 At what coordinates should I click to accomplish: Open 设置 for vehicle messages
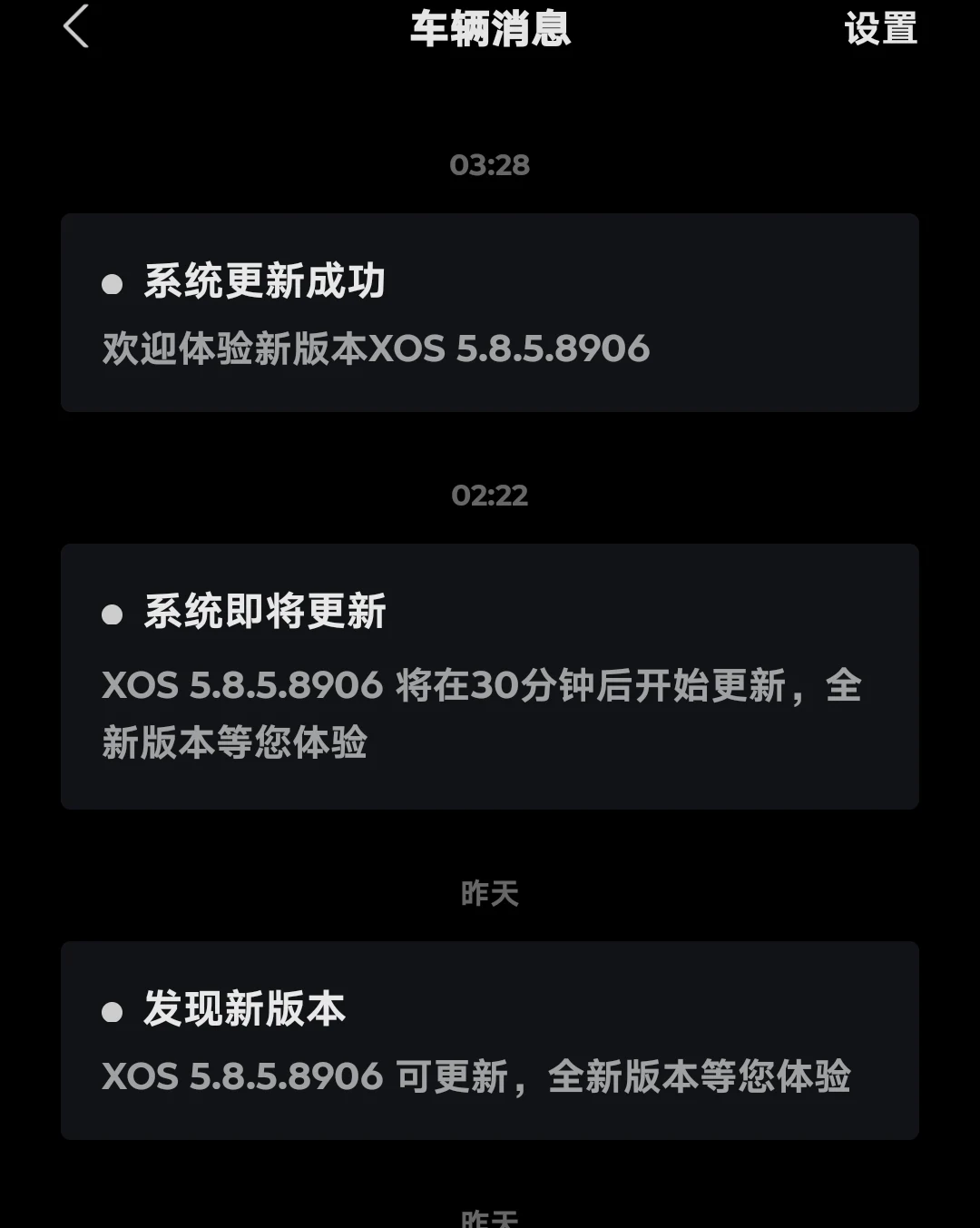pos(879,29)
